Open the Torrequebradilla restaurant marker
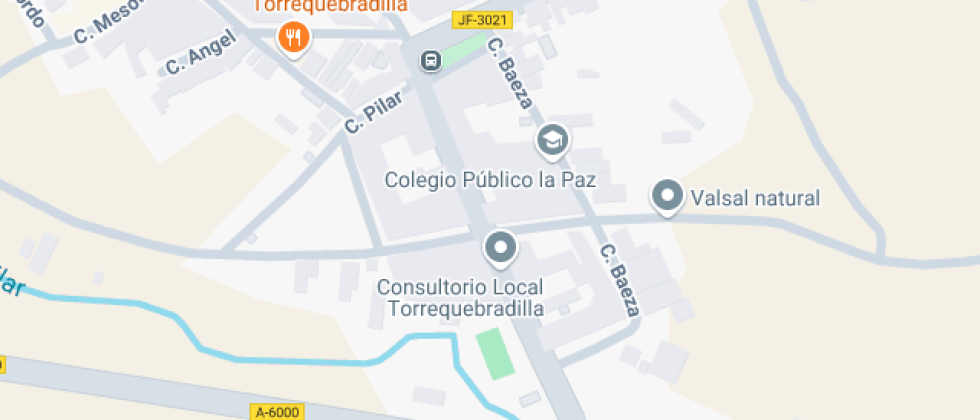Screen dimensions: 980x420 (x=293, y=40)
